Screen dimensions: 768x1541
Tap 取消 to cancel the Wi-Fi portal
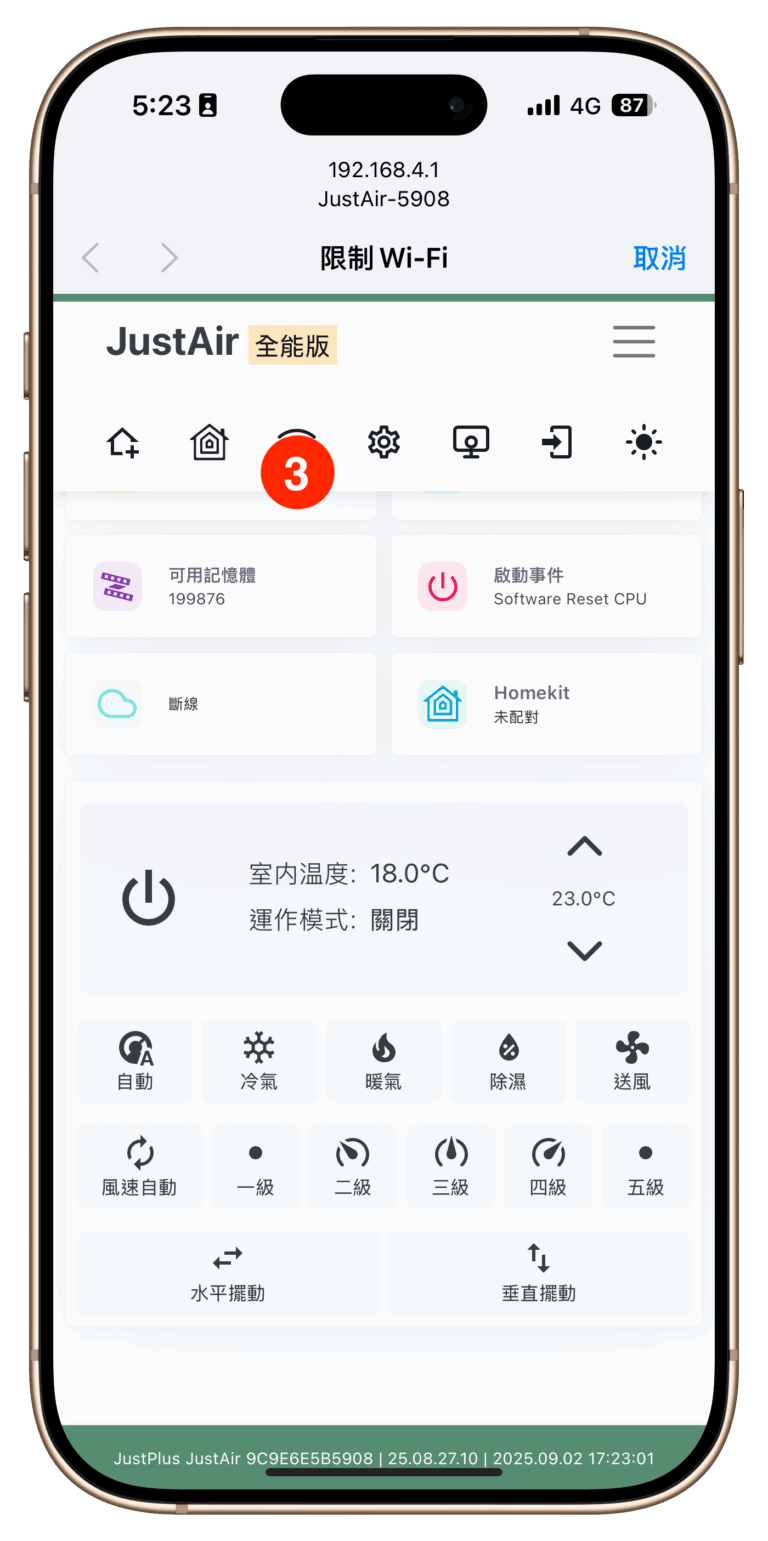coord(659,258)
